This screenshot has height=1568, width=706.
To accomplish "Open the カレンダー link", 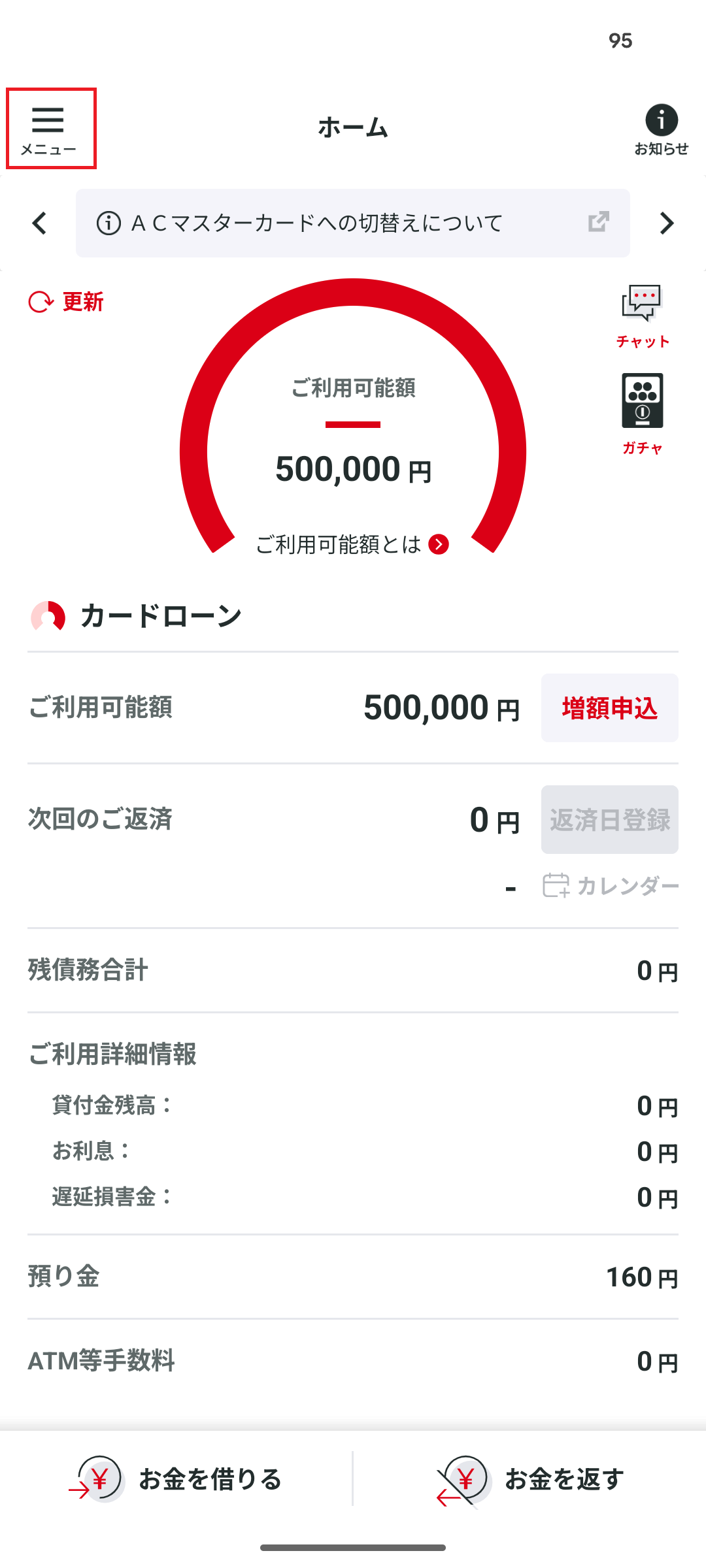I will point(611,886).
